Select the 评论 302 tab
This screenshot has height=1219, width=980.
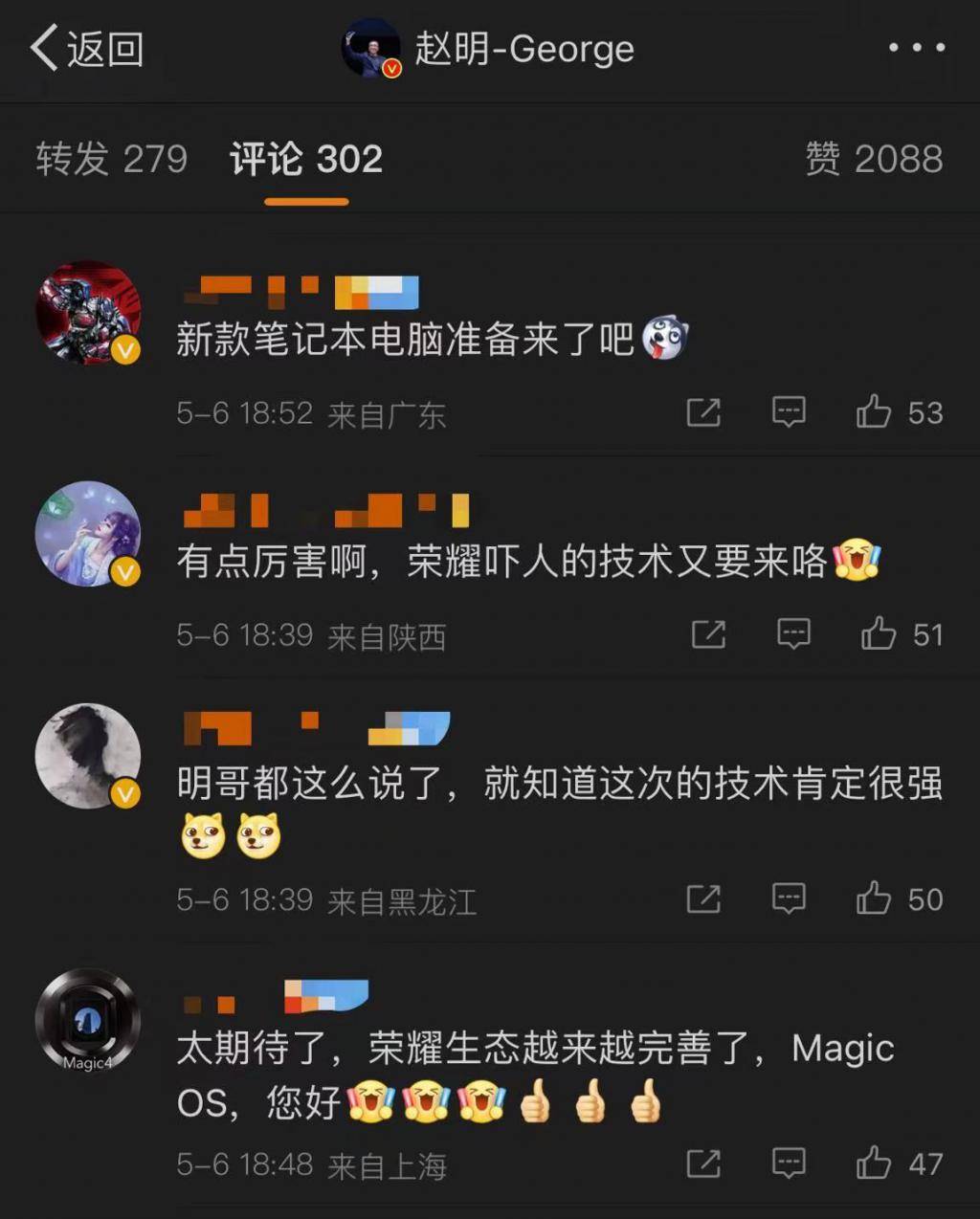coord(306,159)
